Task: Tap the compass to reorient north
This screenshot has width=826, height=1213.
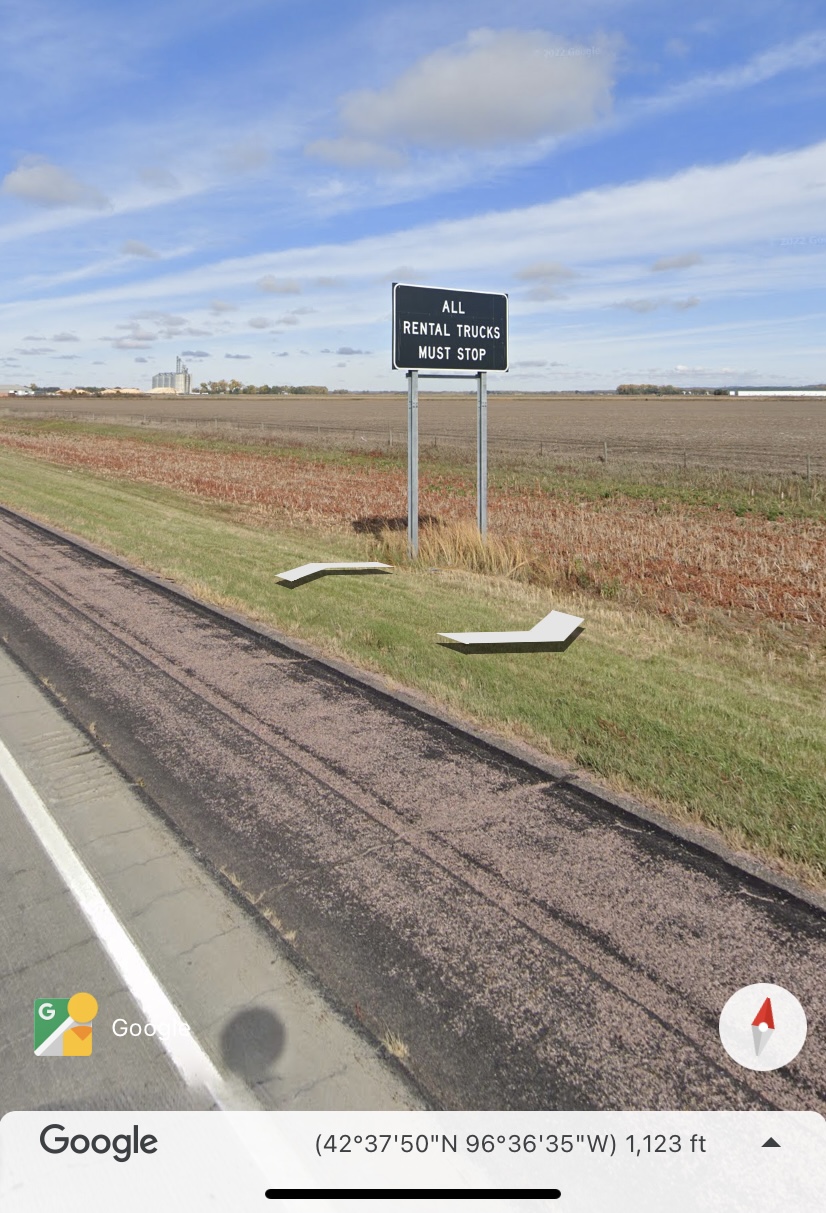Action: 762,1027
